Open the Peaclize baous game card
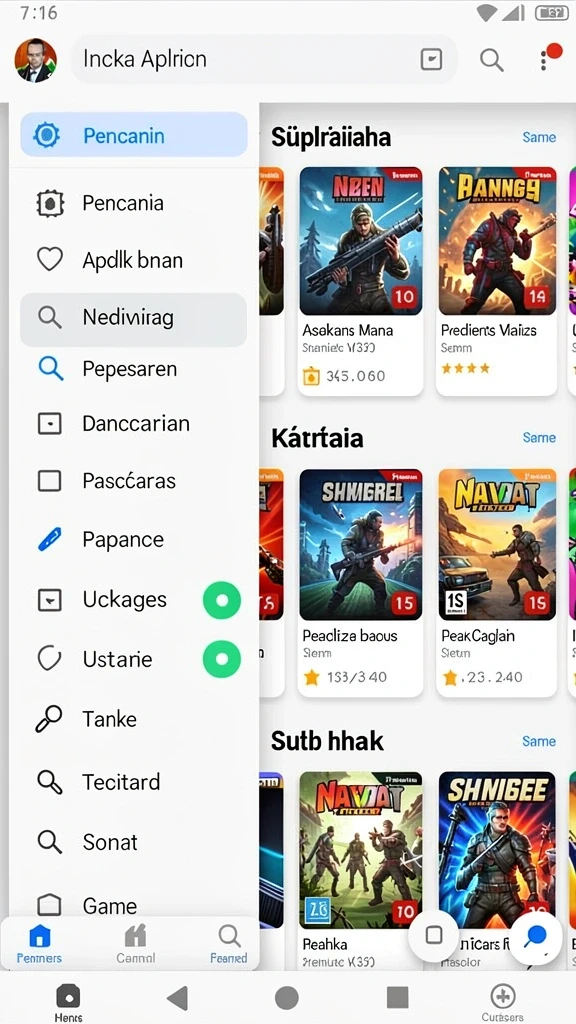This screenshot has width=576, height=1024. click(360, 583)
